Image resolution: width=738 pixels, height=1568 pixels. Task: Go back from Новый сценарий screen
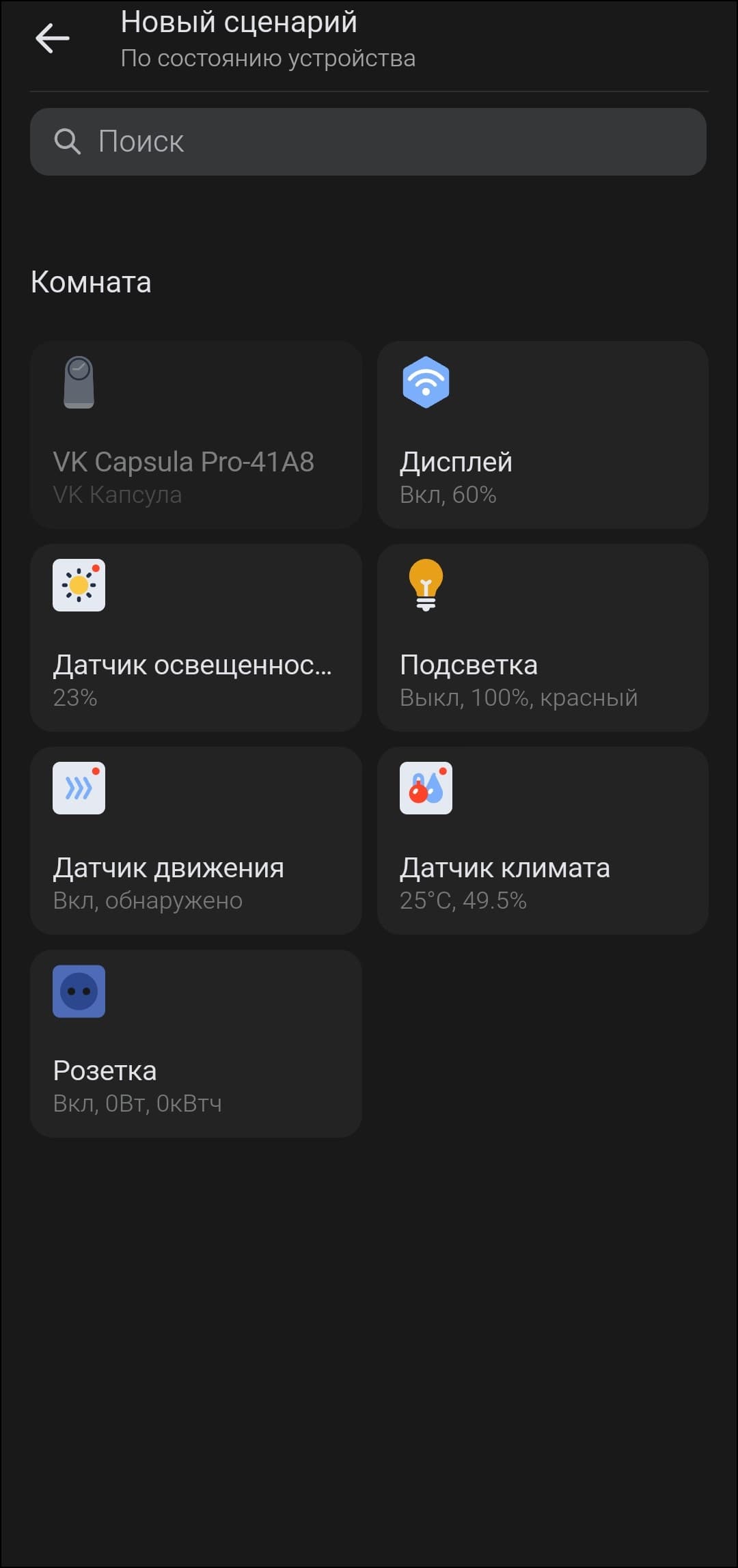pos(53,38)
